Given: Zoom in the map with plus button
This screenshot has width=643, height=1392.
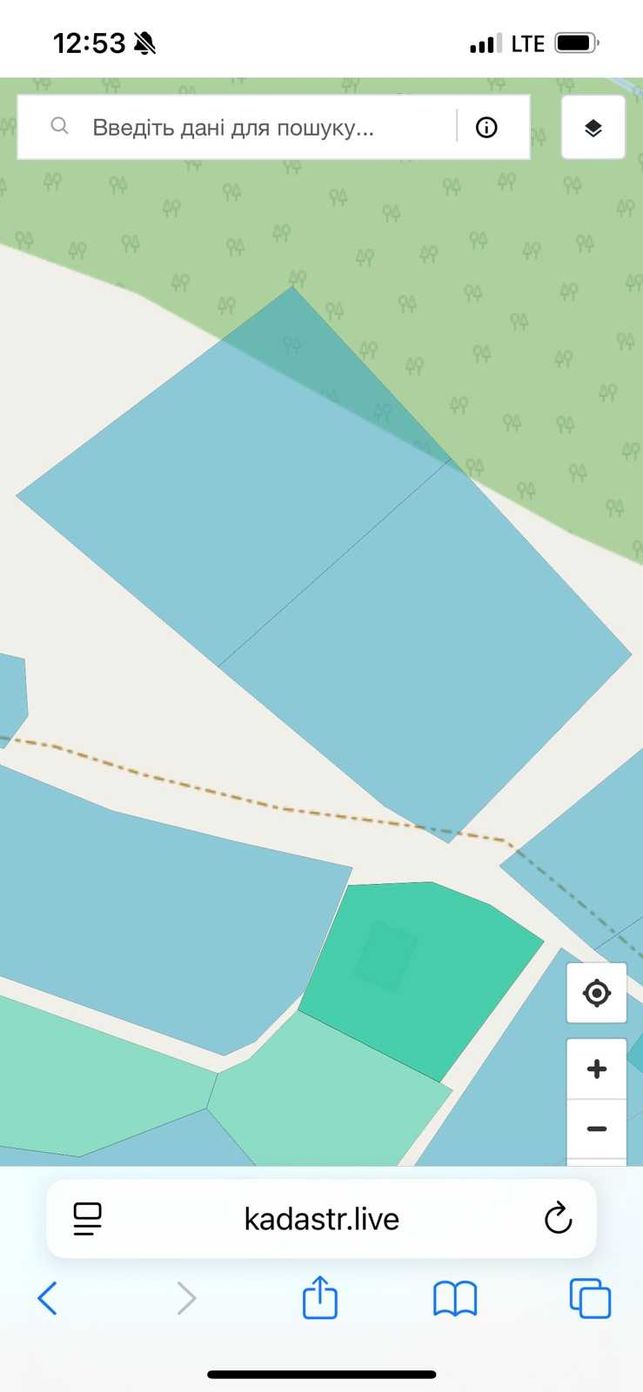Looking at the screenshot, I should coord(597,1069).
